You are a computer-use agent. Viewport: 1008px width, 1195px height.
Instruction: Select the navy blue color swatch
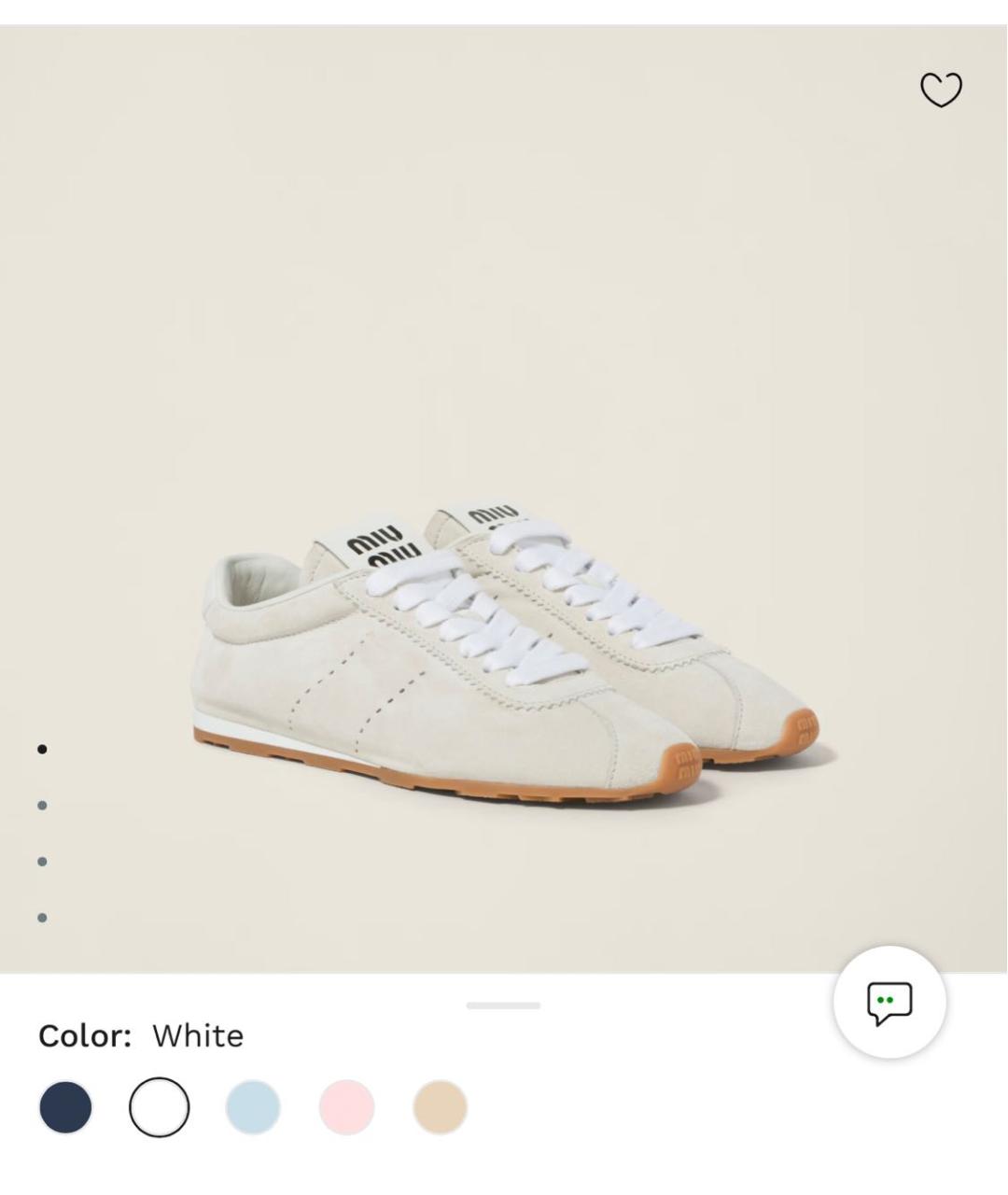pyautogui.click(x=65, y=1107)
